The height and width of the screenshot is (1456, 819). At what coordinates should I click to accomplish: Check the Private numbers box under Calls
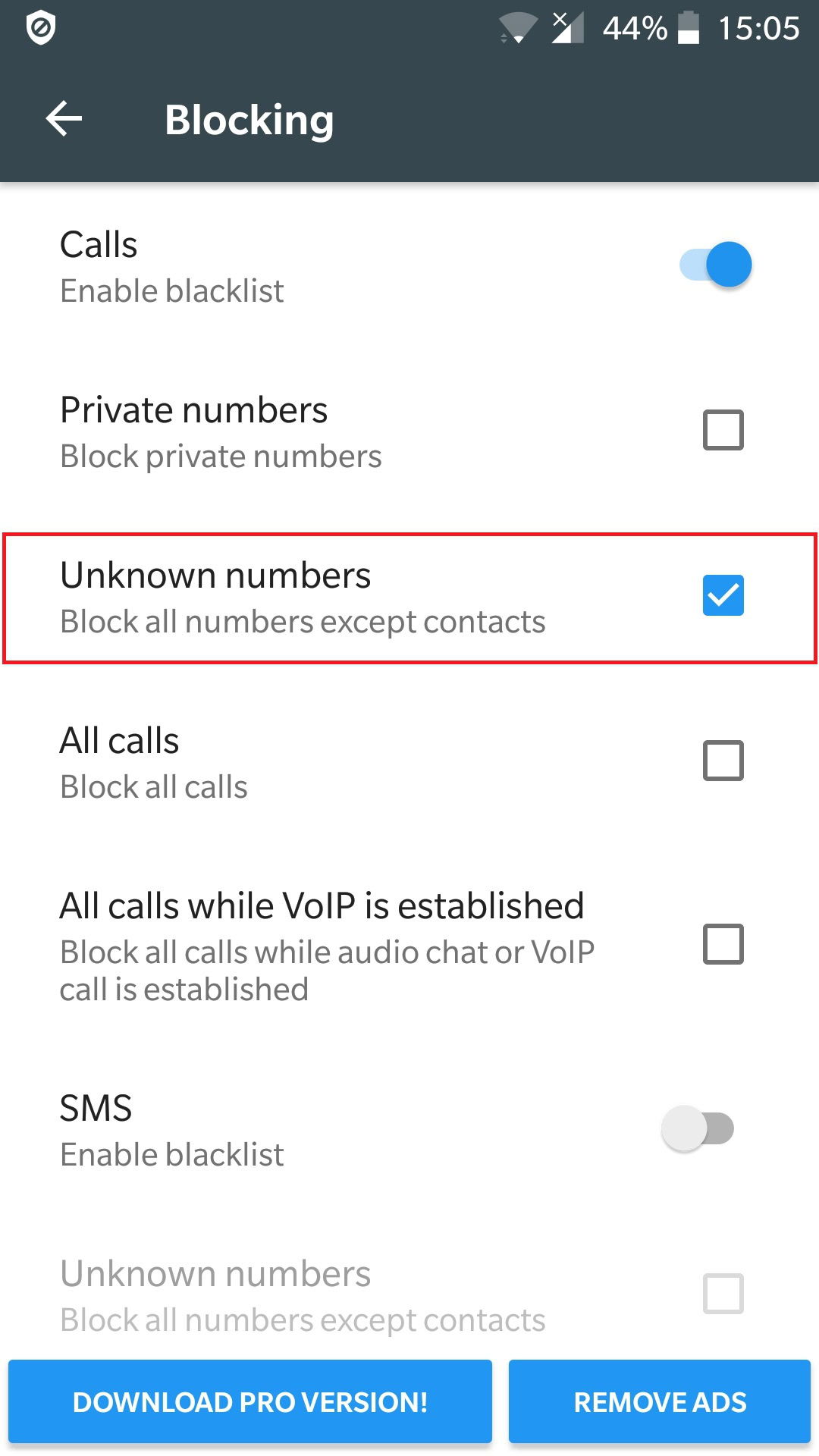coord(723,430)
